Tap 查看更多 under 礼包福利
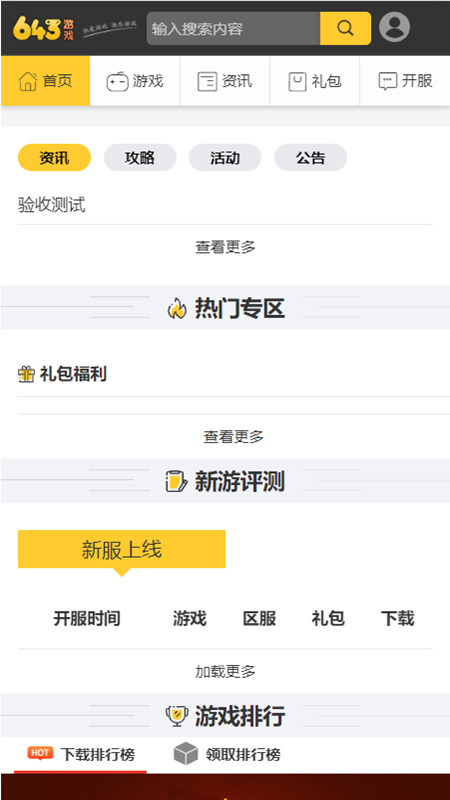Screen dimensions: 450x800 tap(234, 436)
